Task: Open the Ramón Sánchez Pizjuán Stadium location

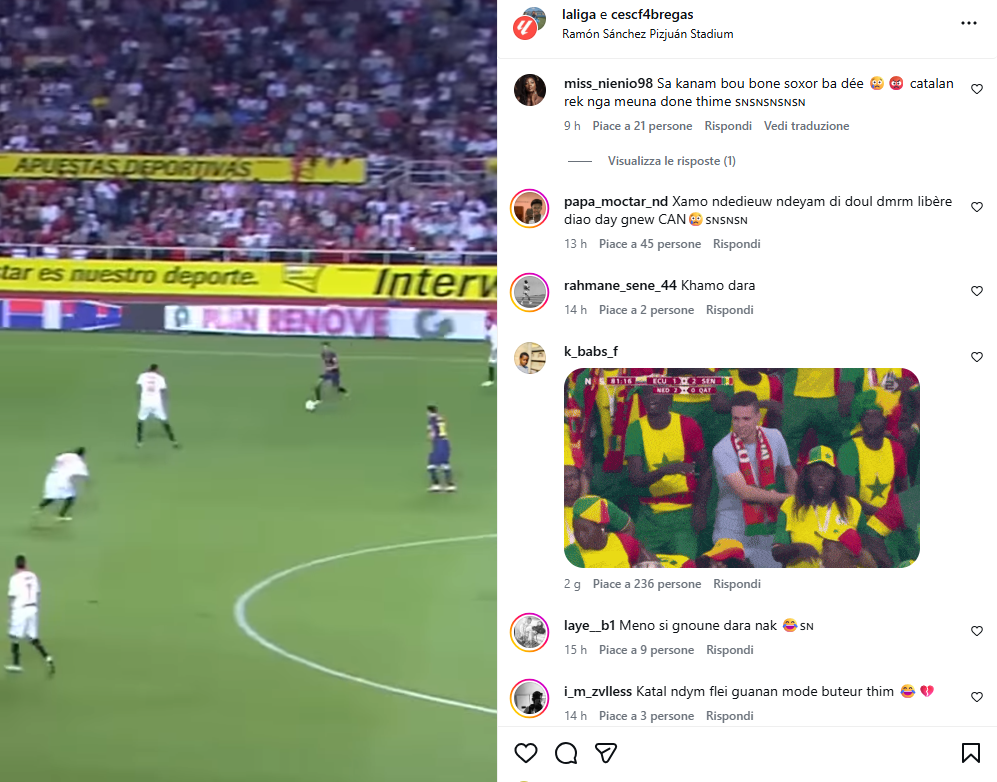Action: [647, 34]
